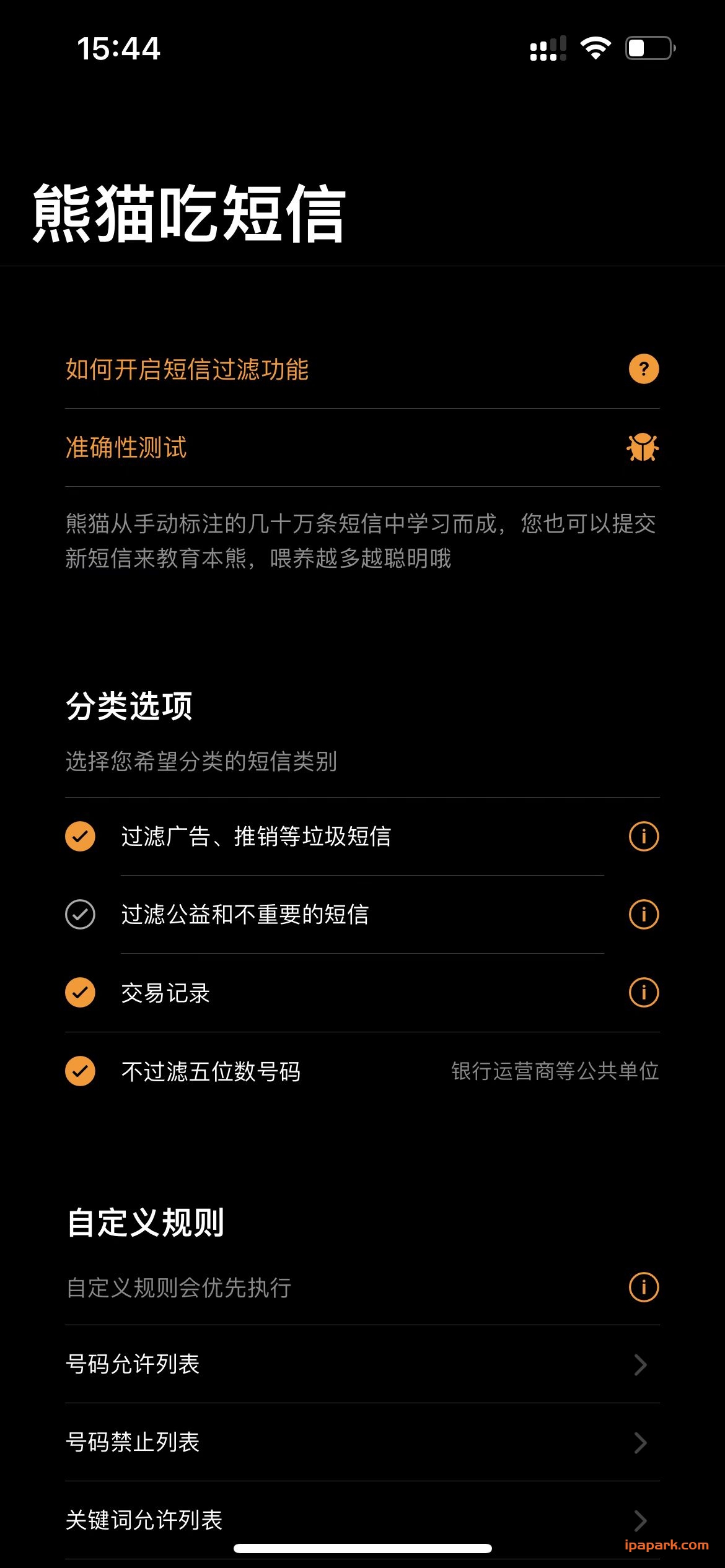This screenshot has width=725, height=1568.
Task: Open info icon for 交易记录
Action: 643,993
